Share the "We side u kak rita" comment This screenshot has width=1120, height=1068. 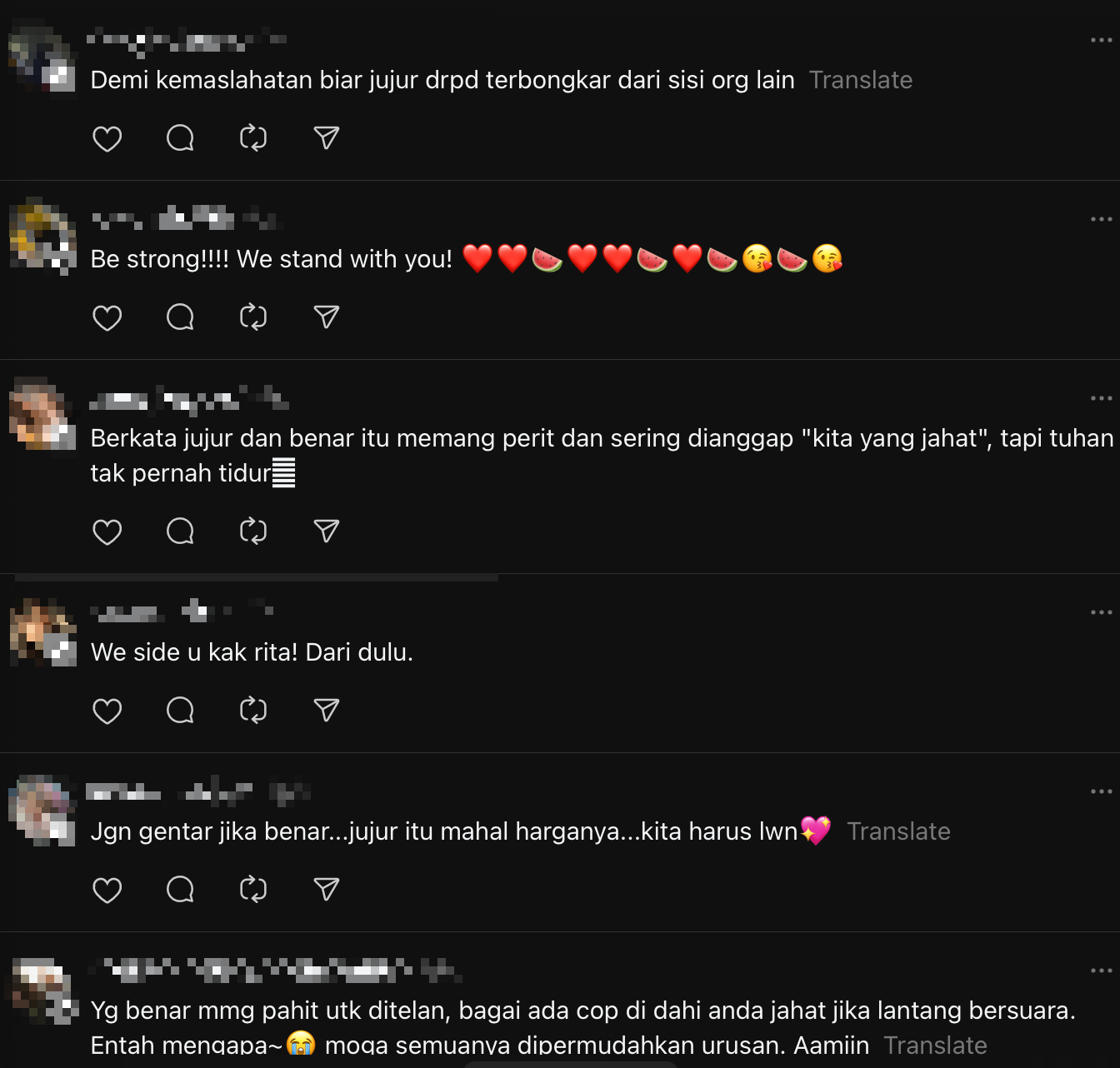[x=326, y=711]
